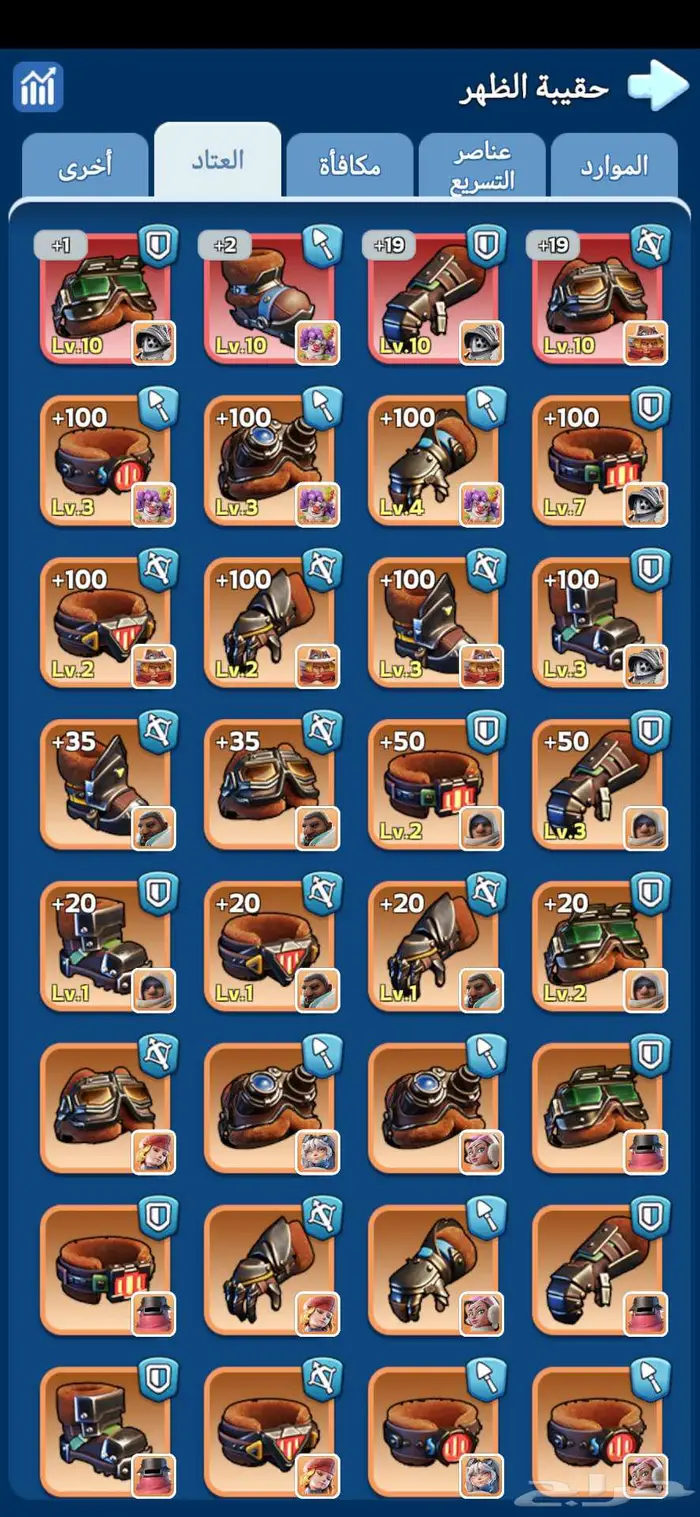700x1517 pixels.
Task: Open the مكافأة tab
Action: 350,165
